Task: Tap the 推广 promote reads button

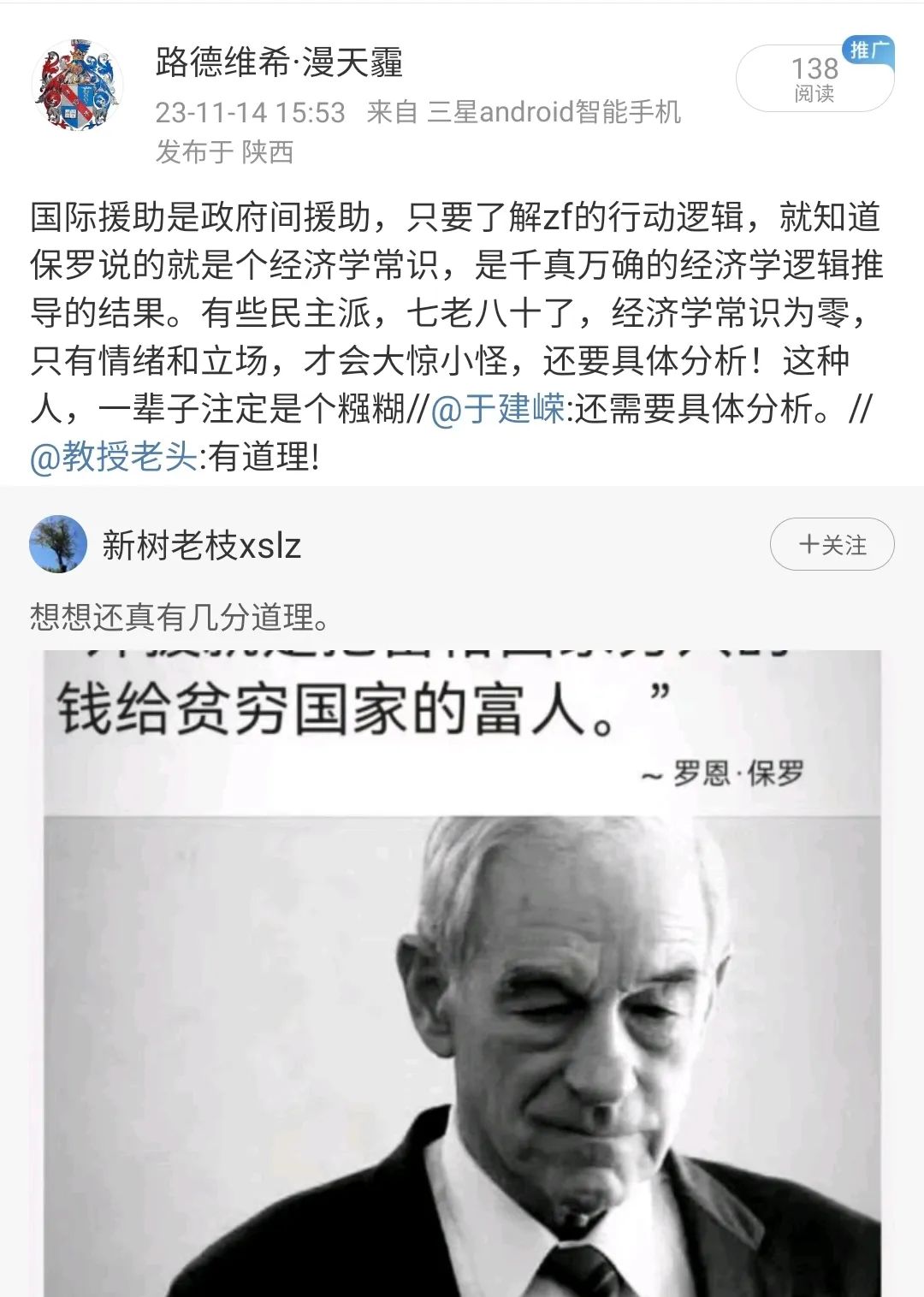Action: tap(814, 79)
